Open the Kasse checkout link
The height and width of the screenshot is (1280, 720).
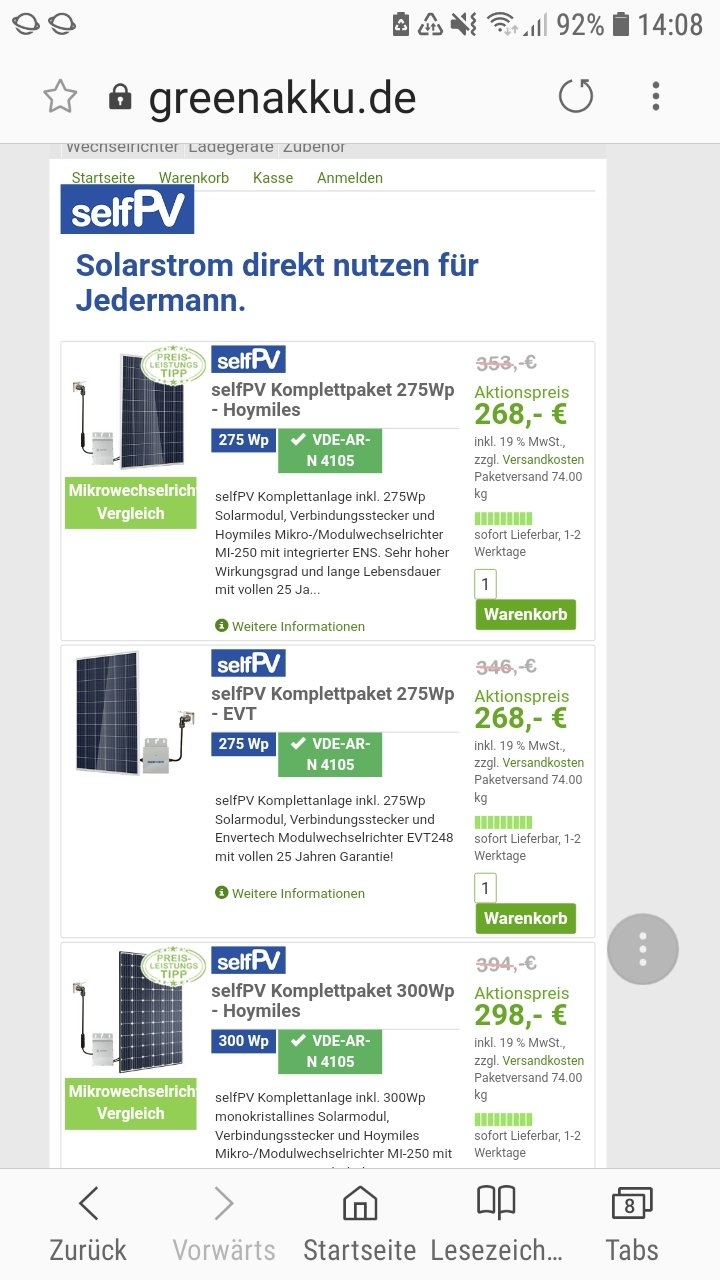pos(273,178)
